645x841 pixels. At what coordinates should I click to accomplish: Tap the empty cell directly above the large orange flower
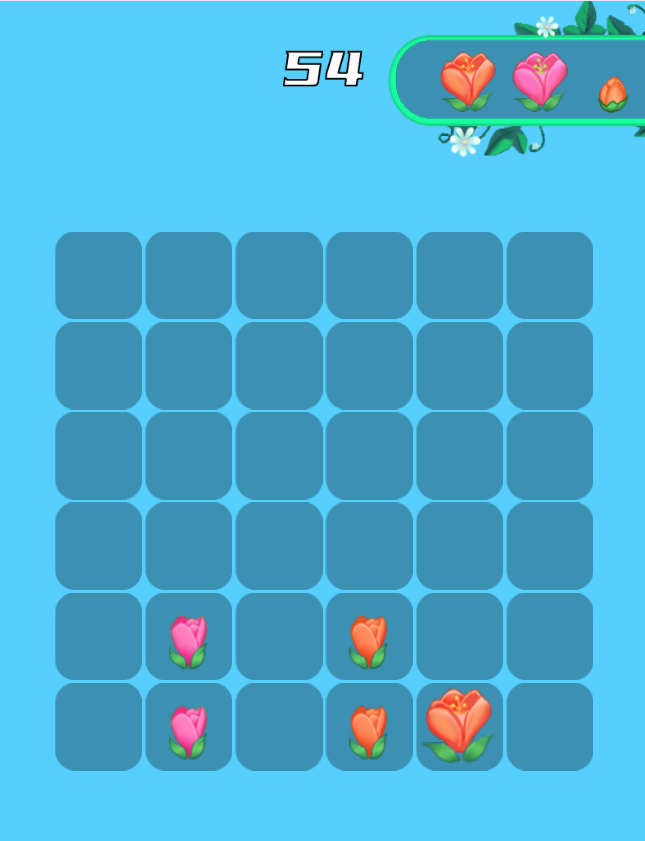tap(459, 636)
